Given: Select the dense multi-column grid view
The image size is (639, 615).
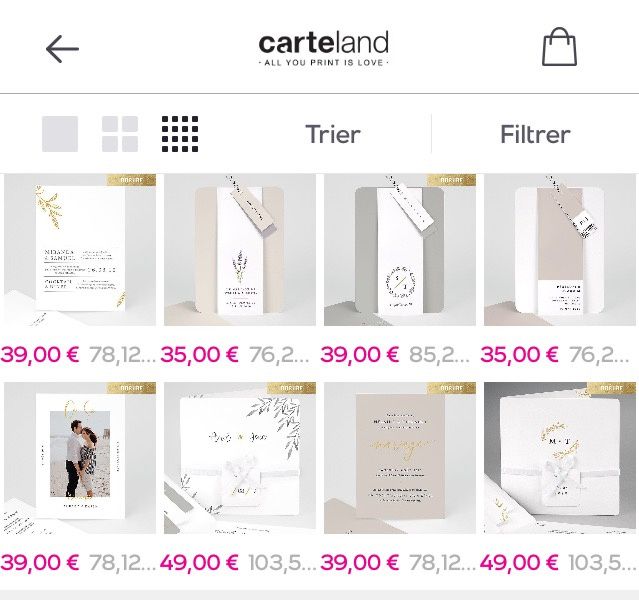Looking at the screenshot, I should [180, 134].
